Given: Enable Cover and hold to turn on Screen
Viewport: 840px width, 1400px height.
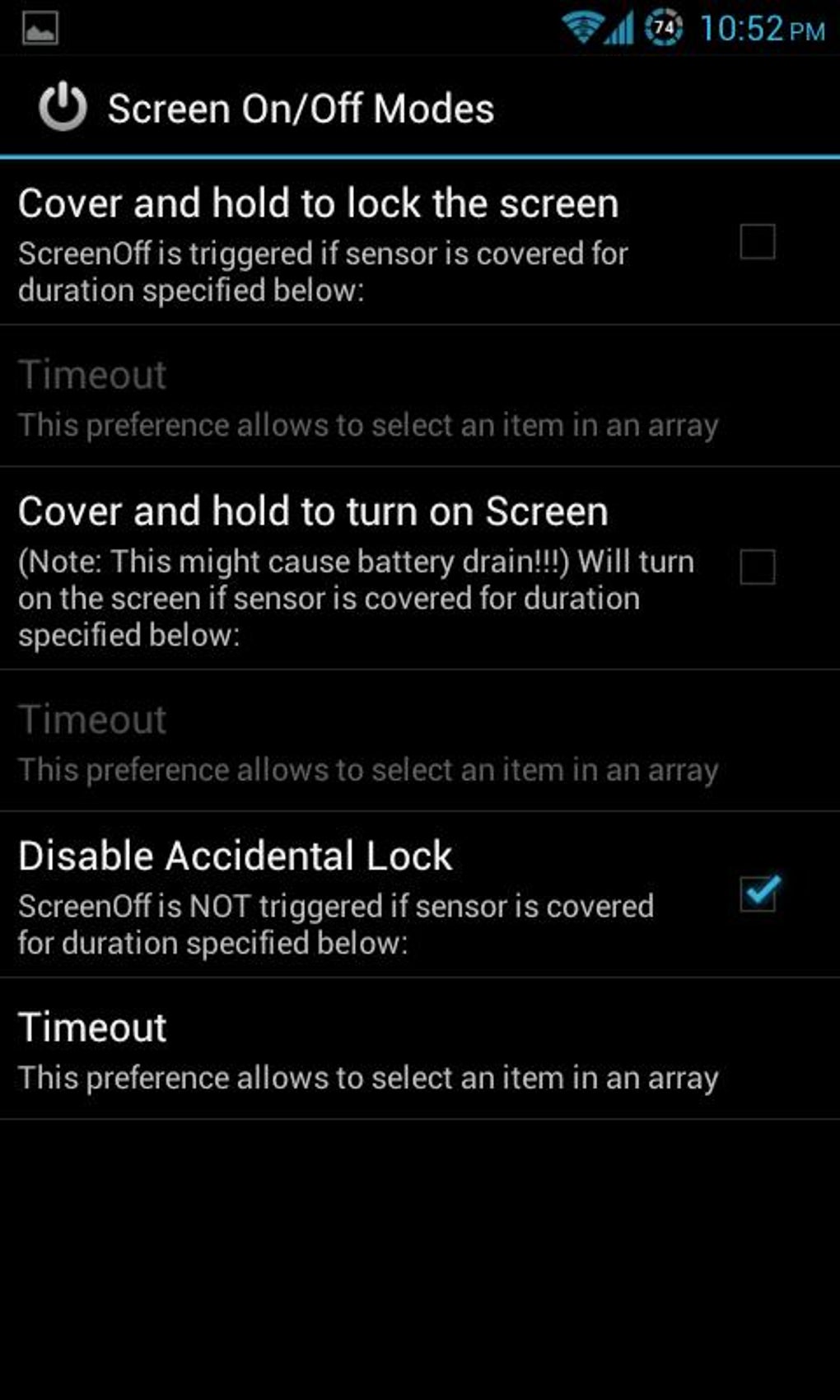Looking at the screenshot, I should 759,567.
